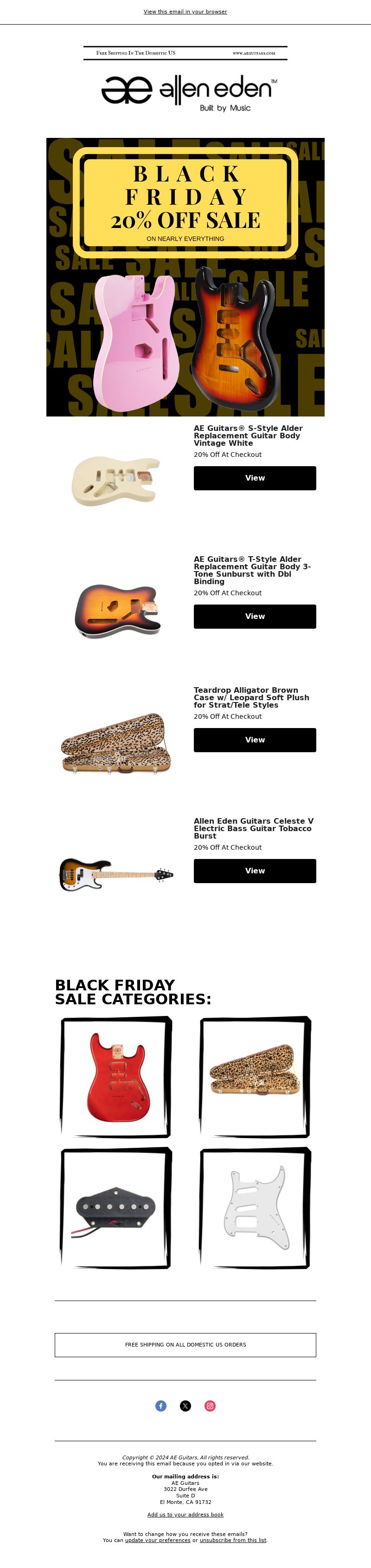This screenshot has width=371, height=1568.
Task: Visit the AE Guitars Facebook page
Action: tap(160, 1405)
